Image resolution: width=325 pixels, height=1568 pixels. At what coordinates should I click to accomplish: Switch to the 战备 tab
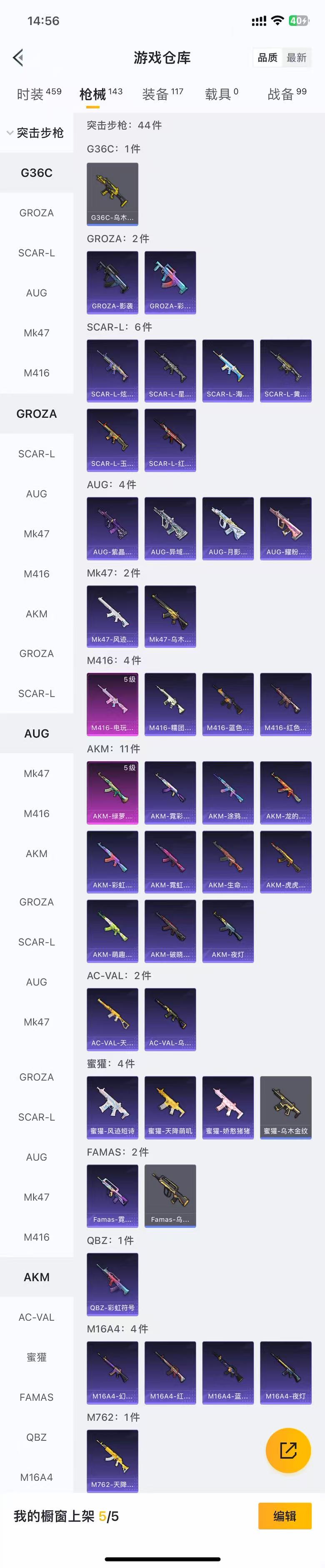pos(287,94)
